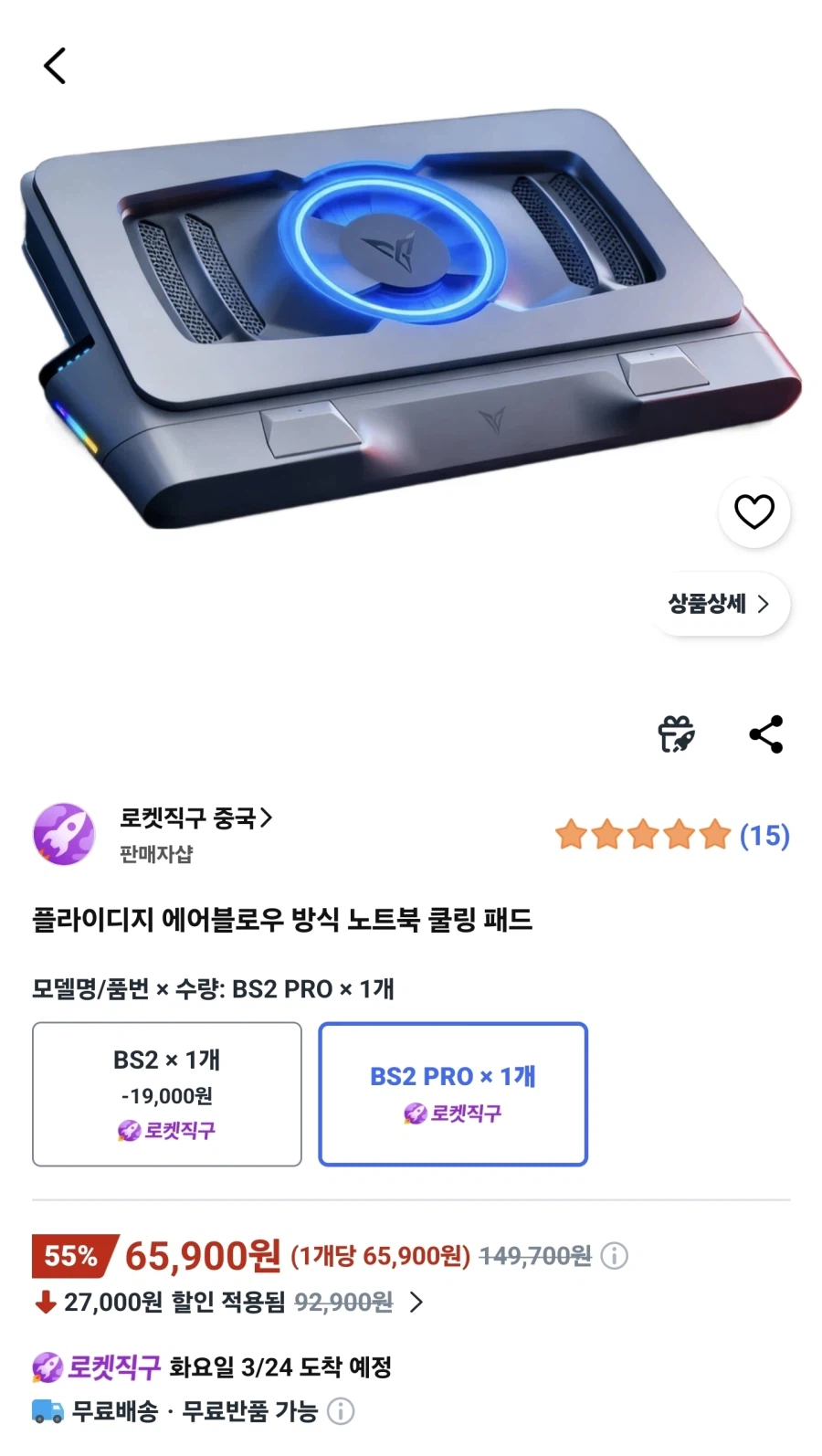The width and height of the screenshot is (822, 1456).
Task: Tap the five-star rating display
Action: pyautogui.click(x=640, y=835)
